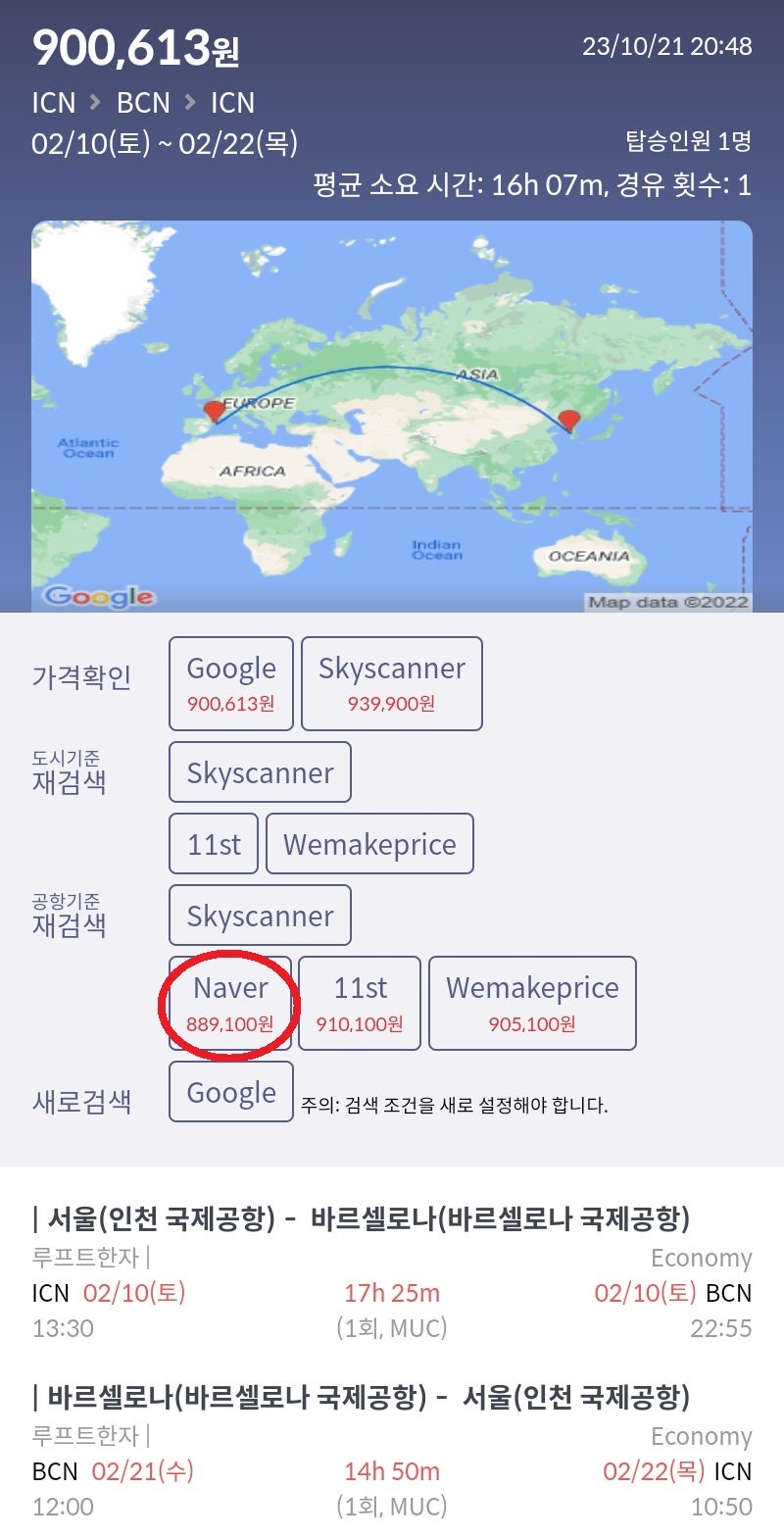784x1537 pixels.
Task: Re-search by airport (공항기준) on Skyscanner
Action: (260, 916)
